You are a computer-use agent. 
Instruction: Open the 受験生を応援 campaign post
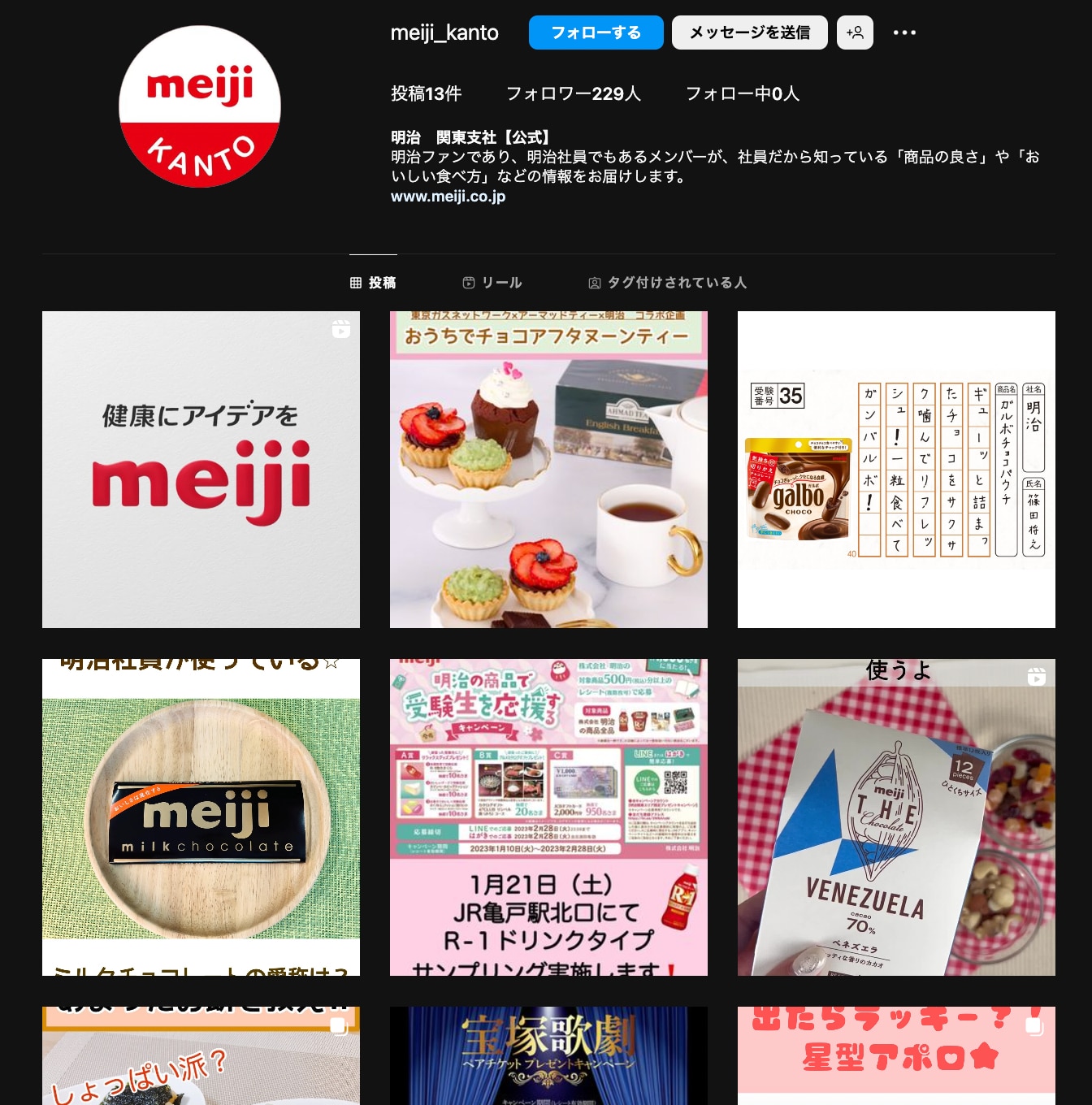(x=548, y=817)
